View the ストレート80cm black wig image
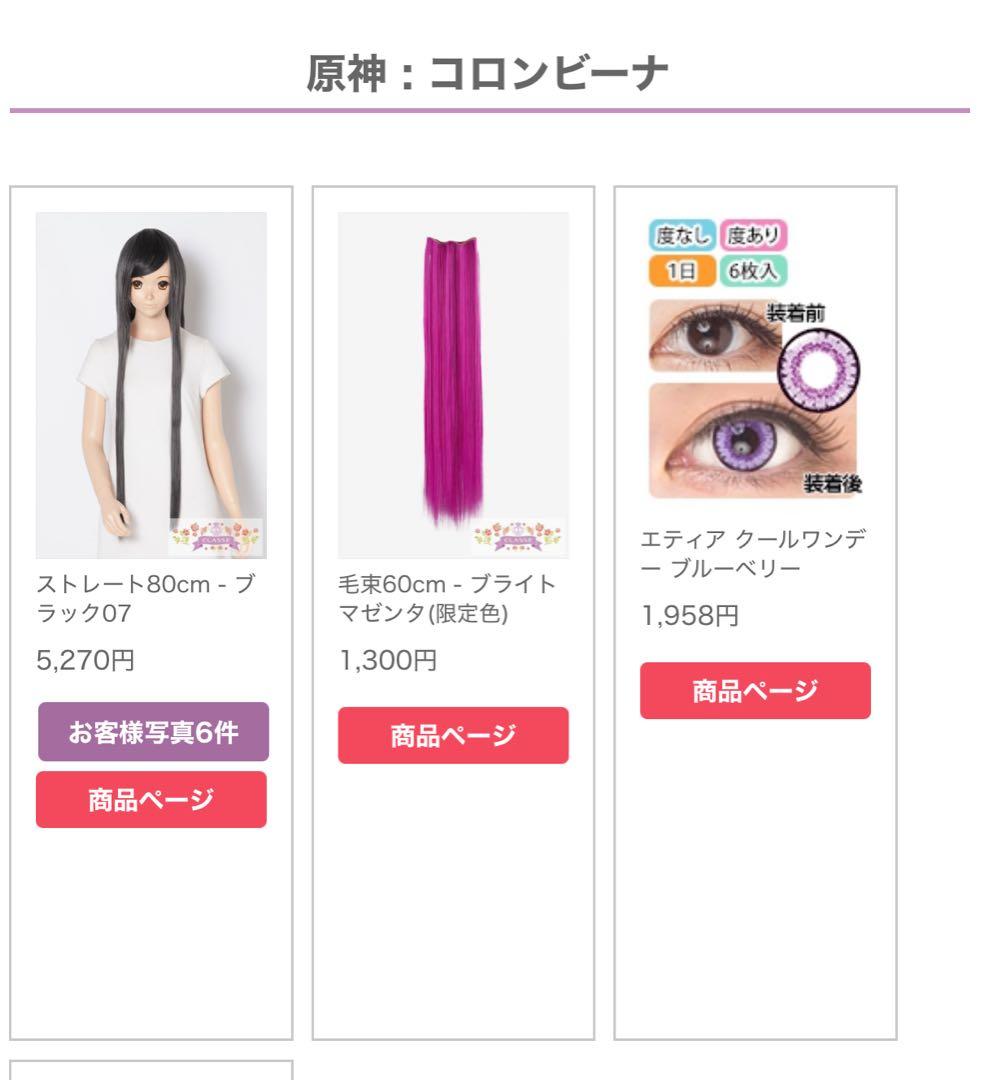Screen dimensions: 981x1080 click(x=152, y=385)
